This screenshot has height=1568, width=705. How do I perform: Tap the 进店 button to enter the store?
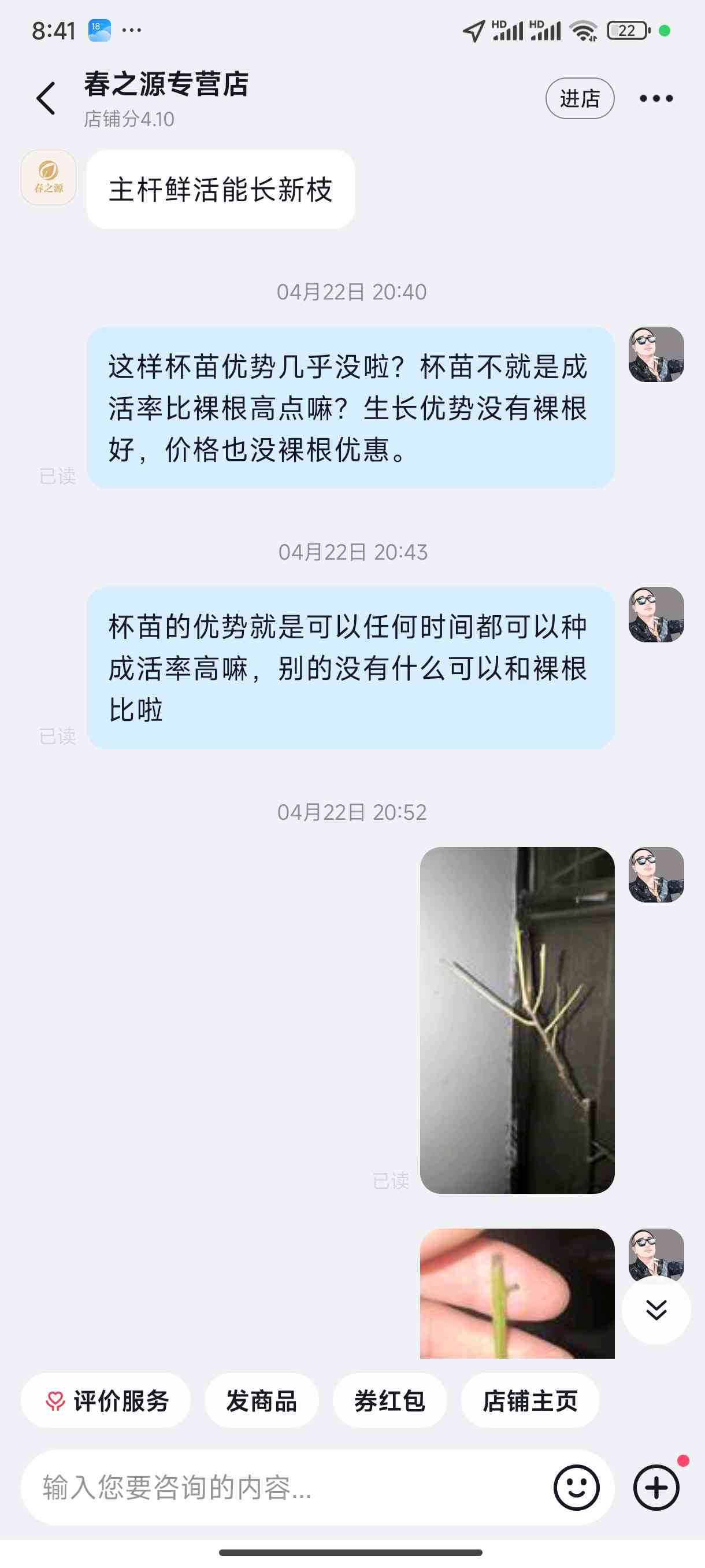[x=580, y=99]
